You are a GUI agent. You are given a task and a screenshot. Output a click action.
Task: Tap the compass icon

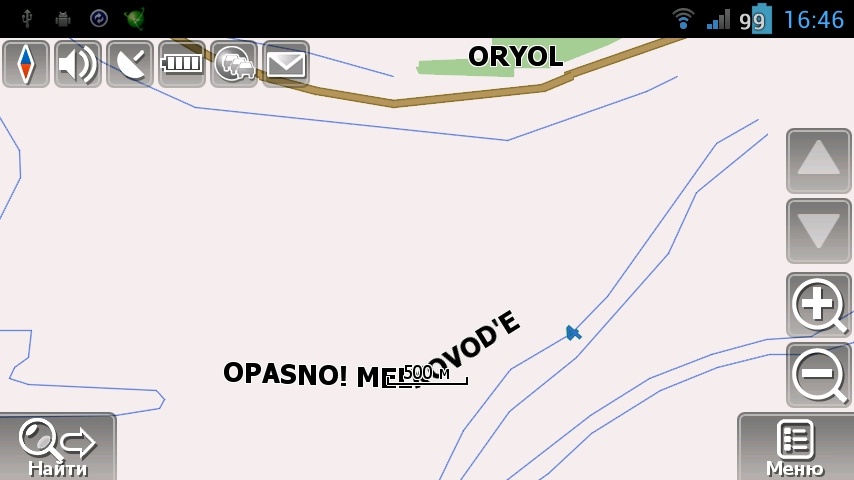[x=26, y=64]
